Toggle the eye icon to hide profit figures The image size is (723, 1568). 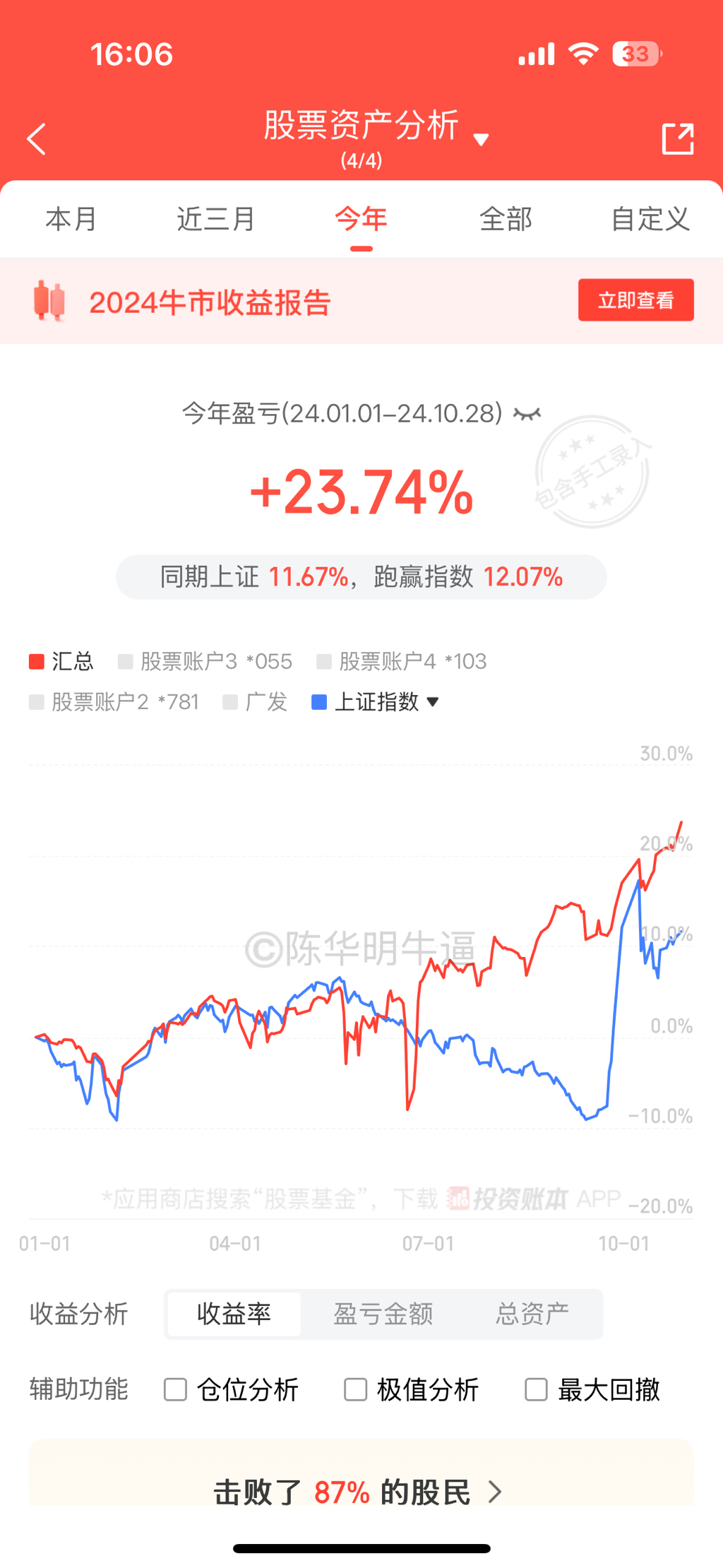pos(527,413)
